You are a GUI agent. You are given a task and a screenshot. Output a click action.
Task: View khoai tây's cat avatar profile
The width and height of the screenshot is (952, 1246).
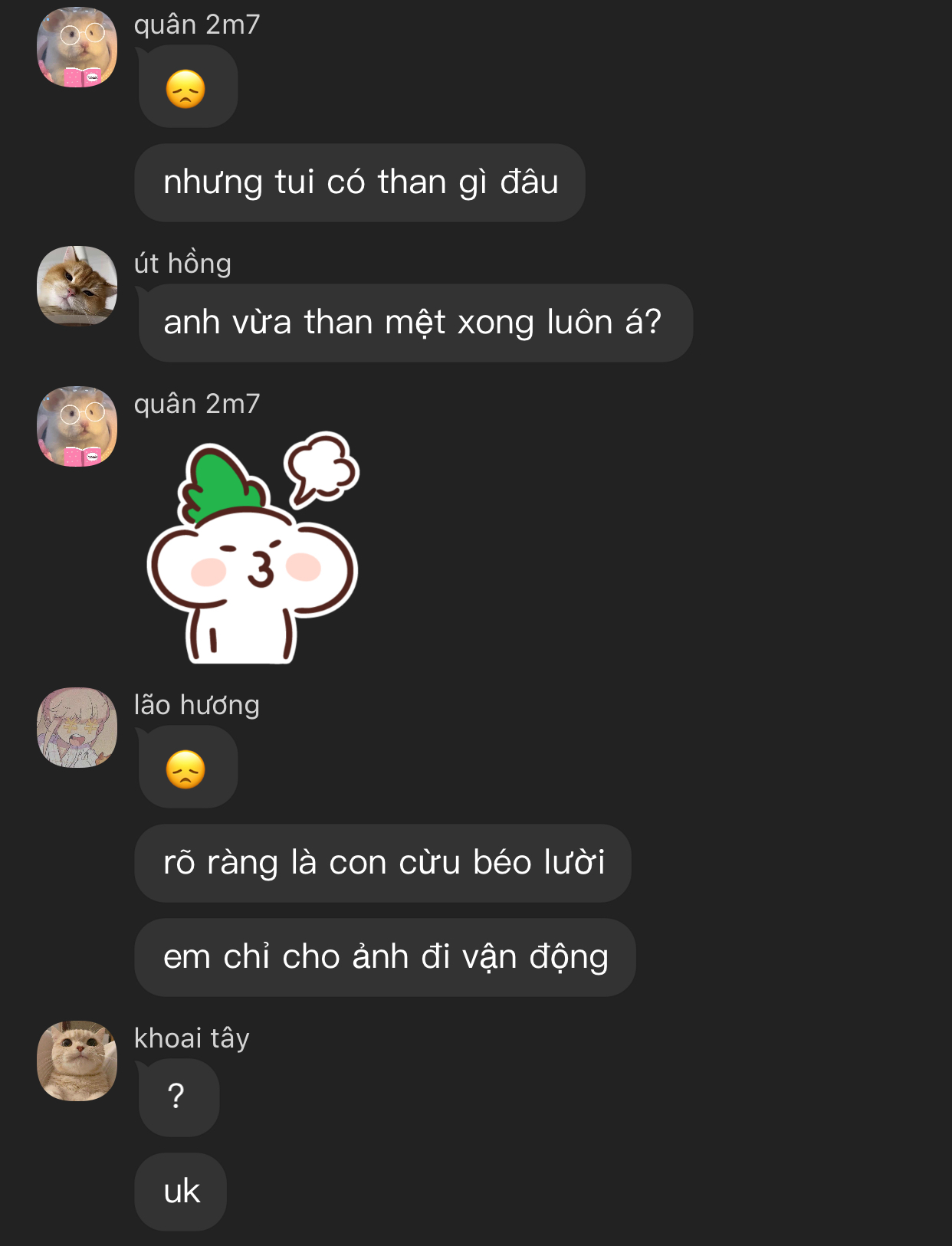(x=77, y=1061)
